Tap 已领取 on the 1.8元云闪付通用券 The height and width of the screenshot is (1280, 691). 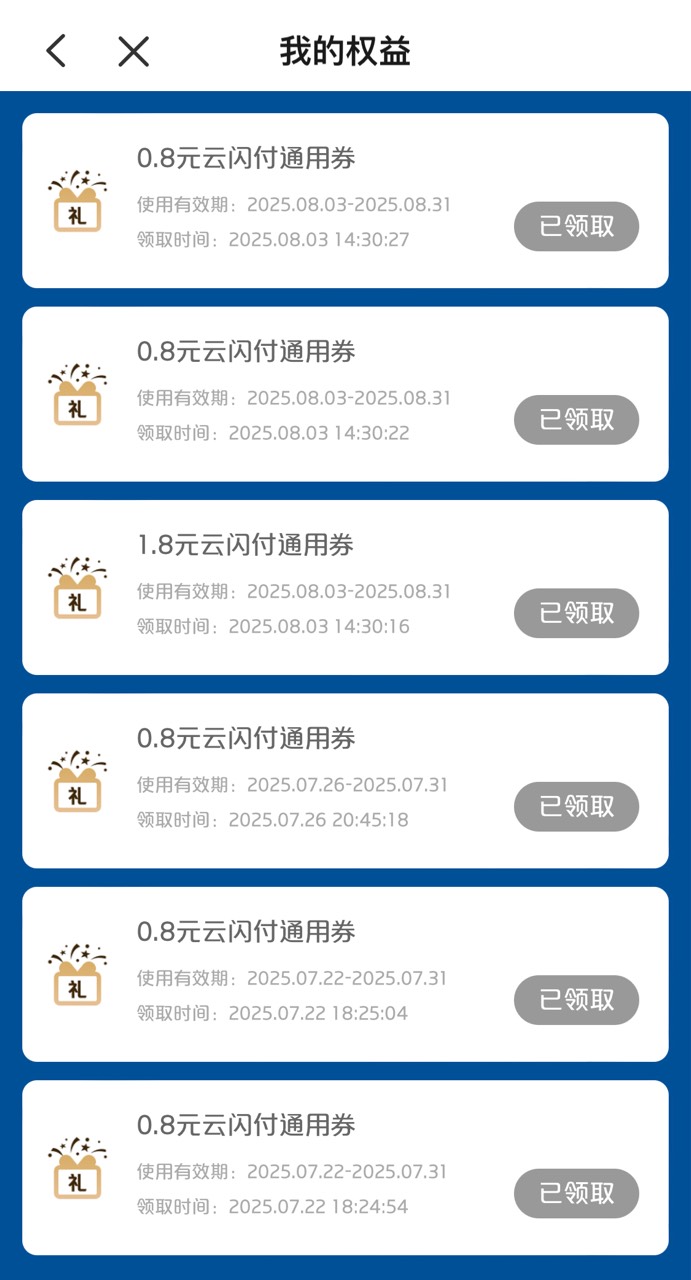coord(577,613)
